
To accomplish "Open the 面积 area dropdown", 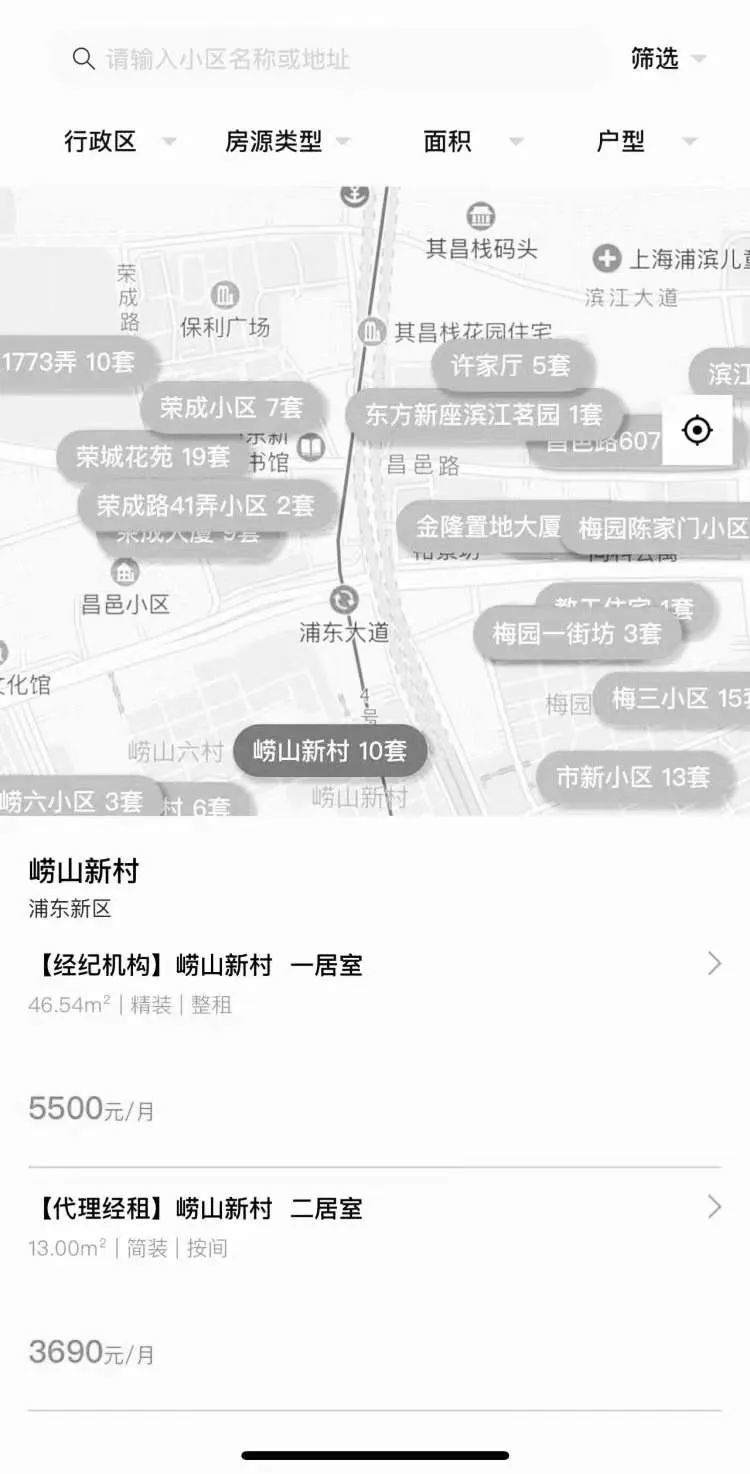I will 472,142.
